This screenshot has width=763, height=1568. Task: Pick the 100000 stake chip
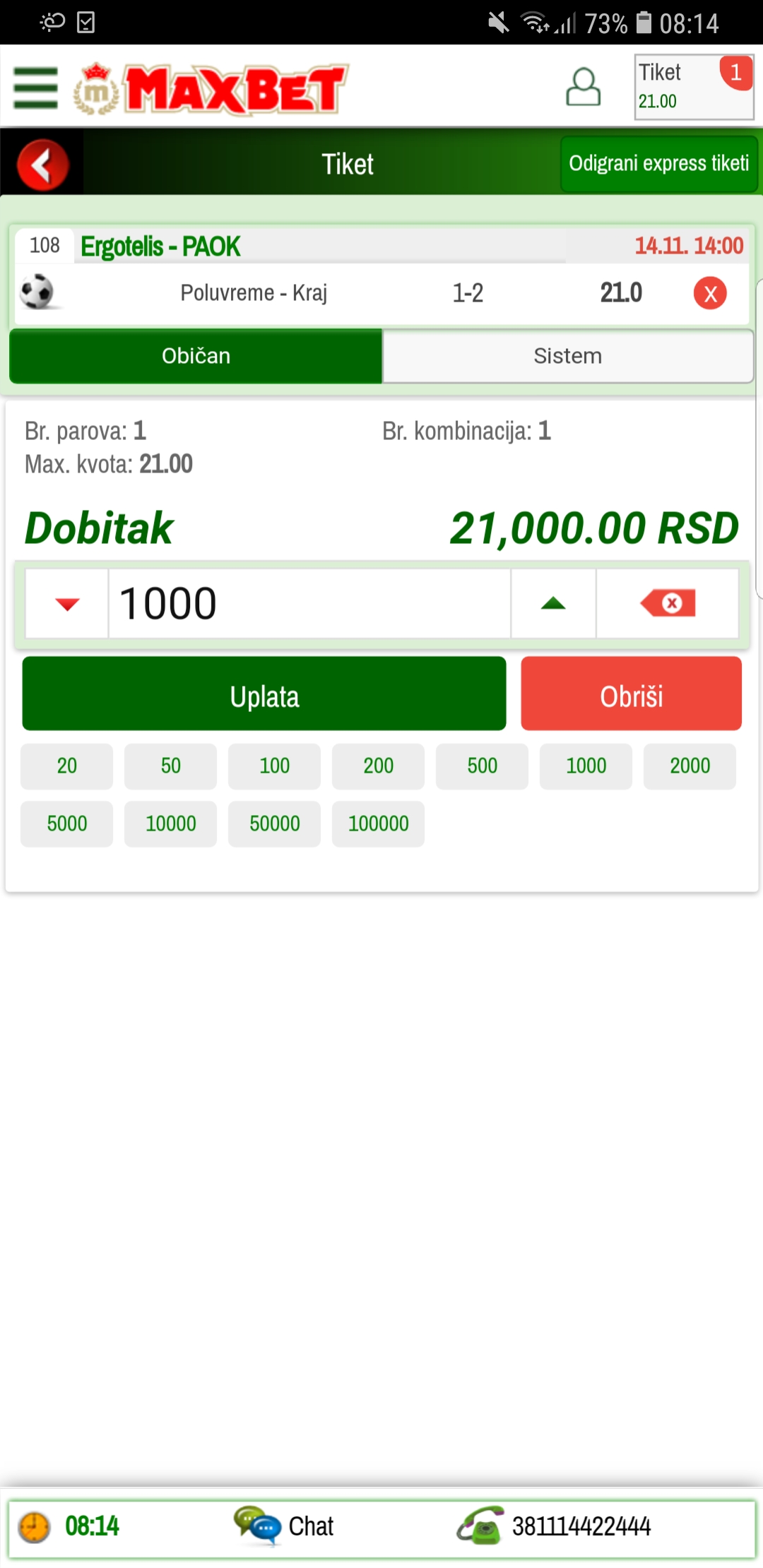378,824
